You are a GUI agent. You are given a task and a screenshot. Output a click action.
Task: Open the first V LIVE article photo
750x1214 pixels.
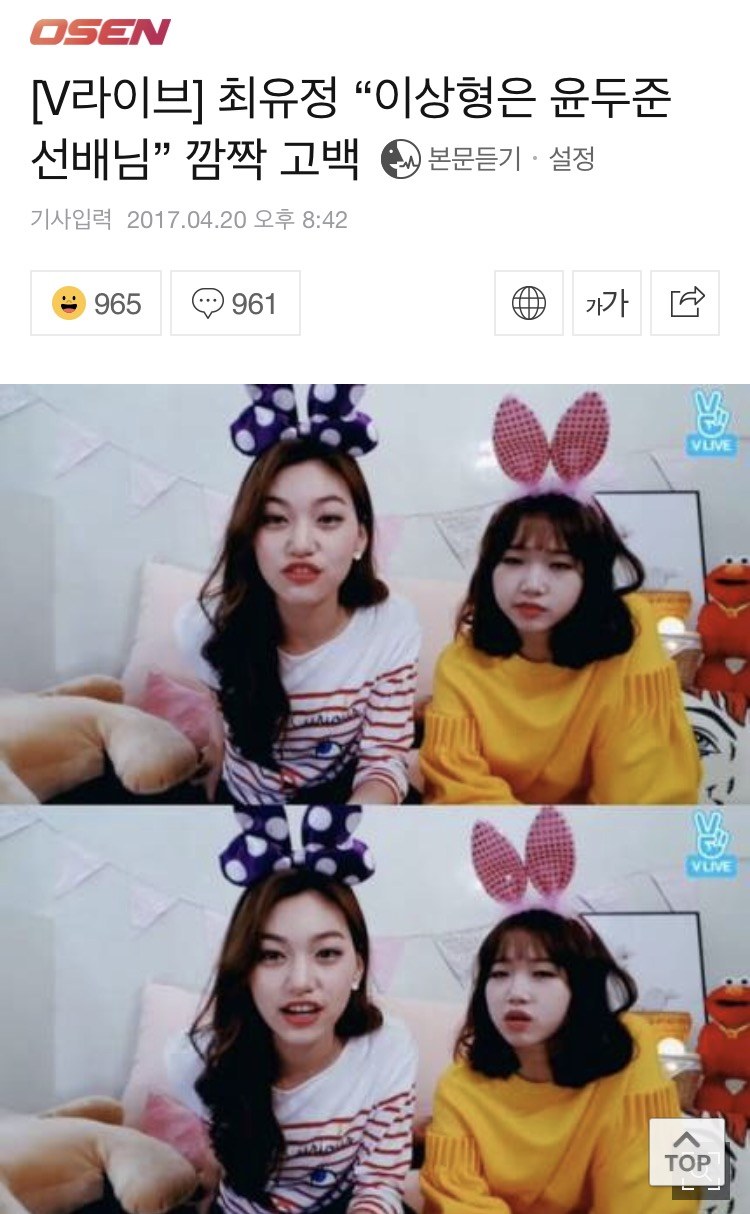375,594
